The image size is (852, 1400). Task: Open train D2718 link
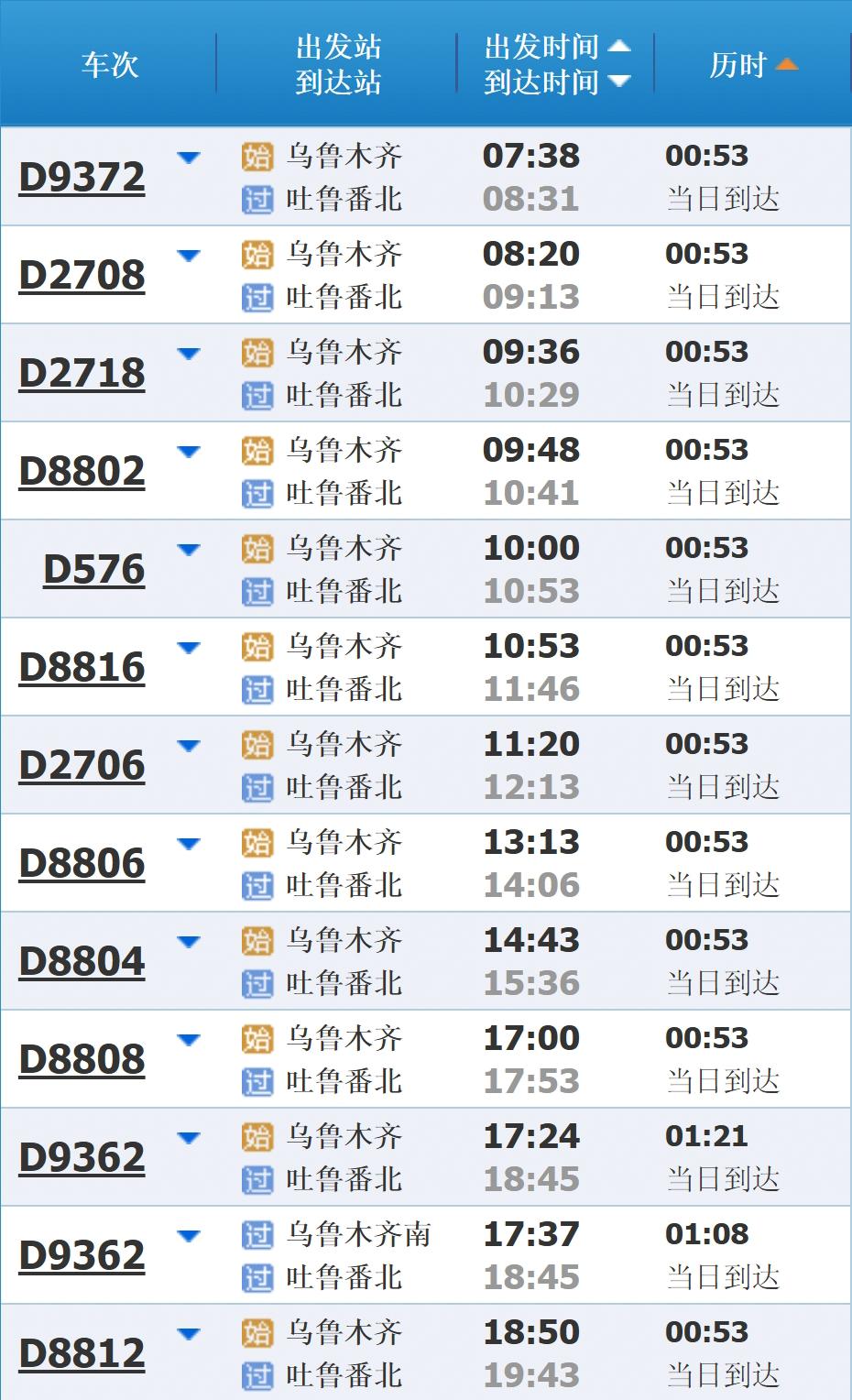[82, 373]
